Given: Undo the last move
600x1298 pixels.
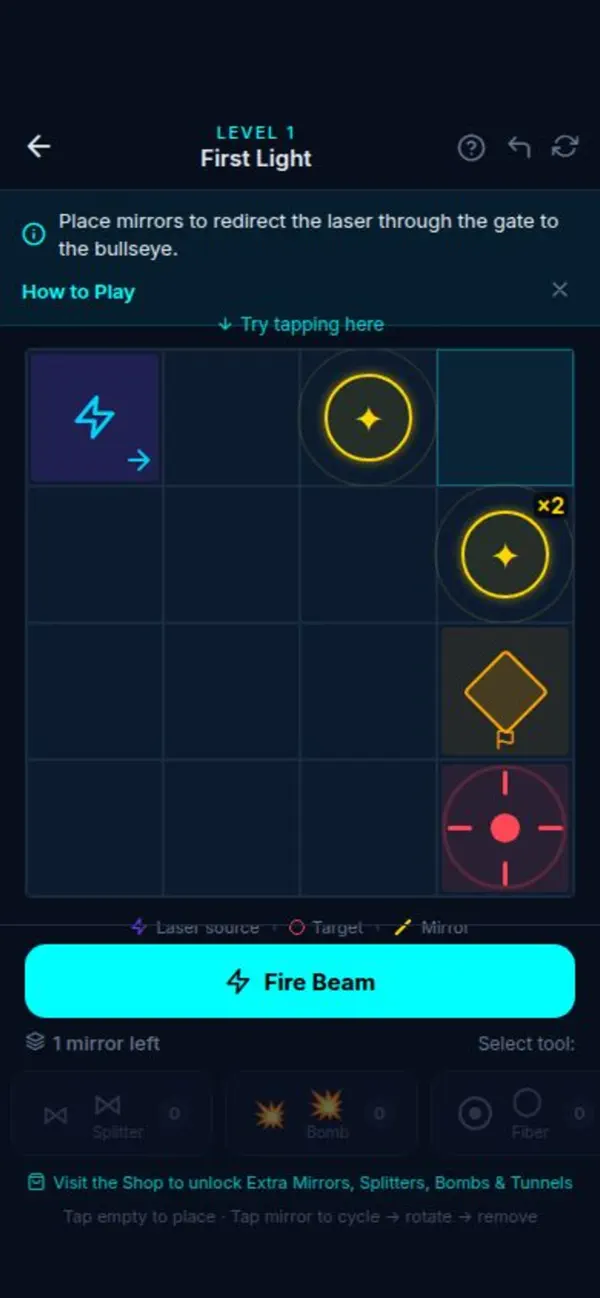Looking at the screenshot, I should pyautogui.click(x=518, y=147).
